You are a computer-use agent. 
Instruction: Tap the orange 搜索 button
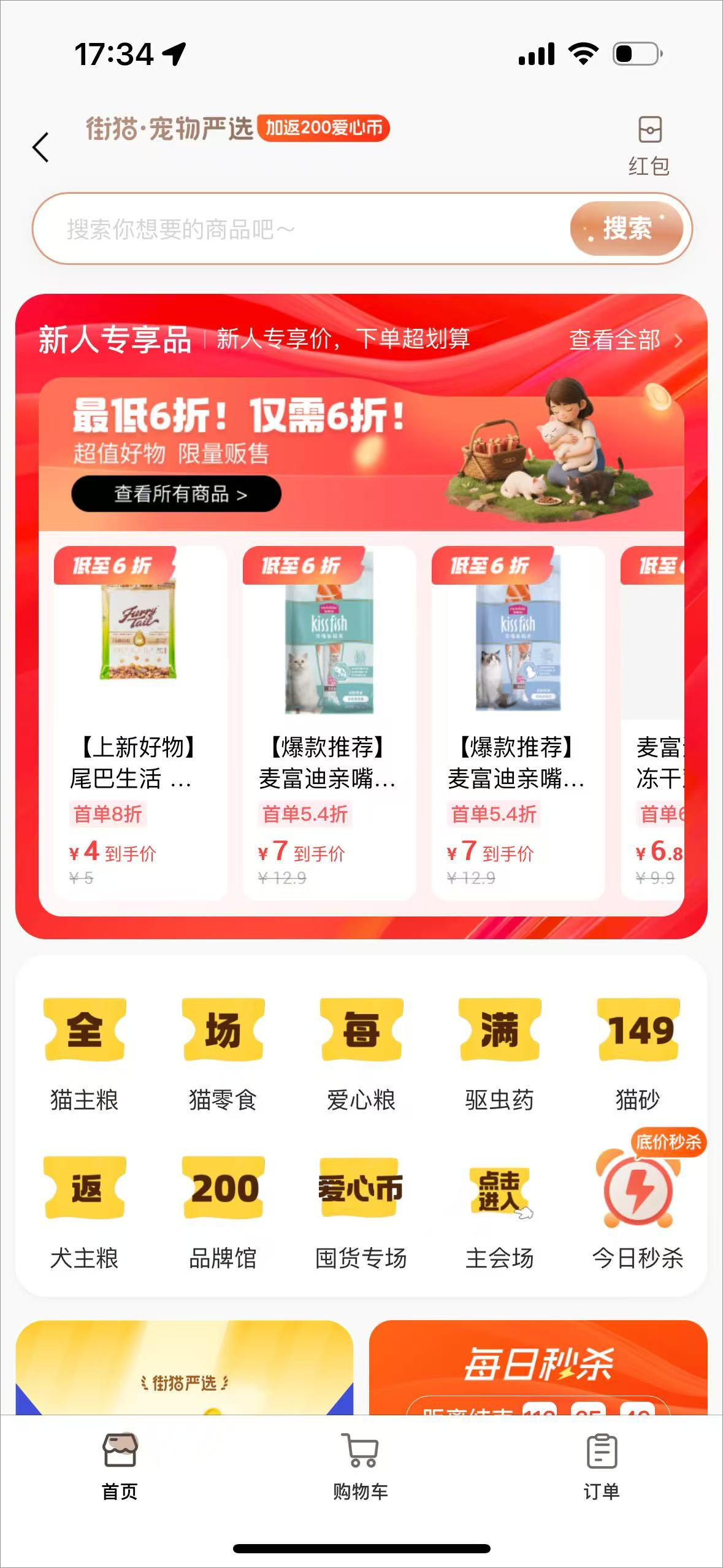[x=626, y=229]
